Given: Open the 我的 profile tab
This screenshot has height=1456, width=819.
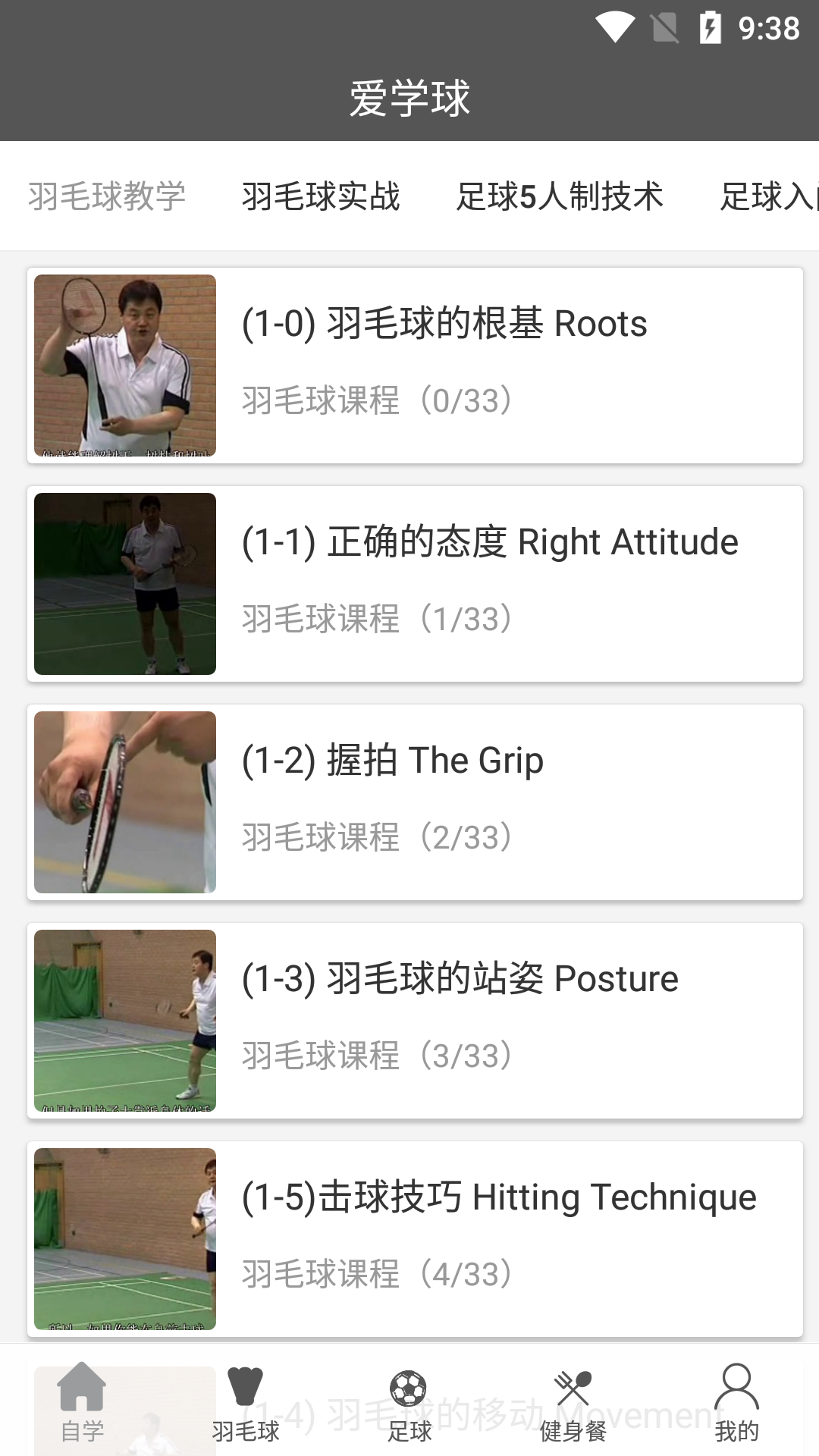Looking at the screenshot, I should tap(736, 1403).
